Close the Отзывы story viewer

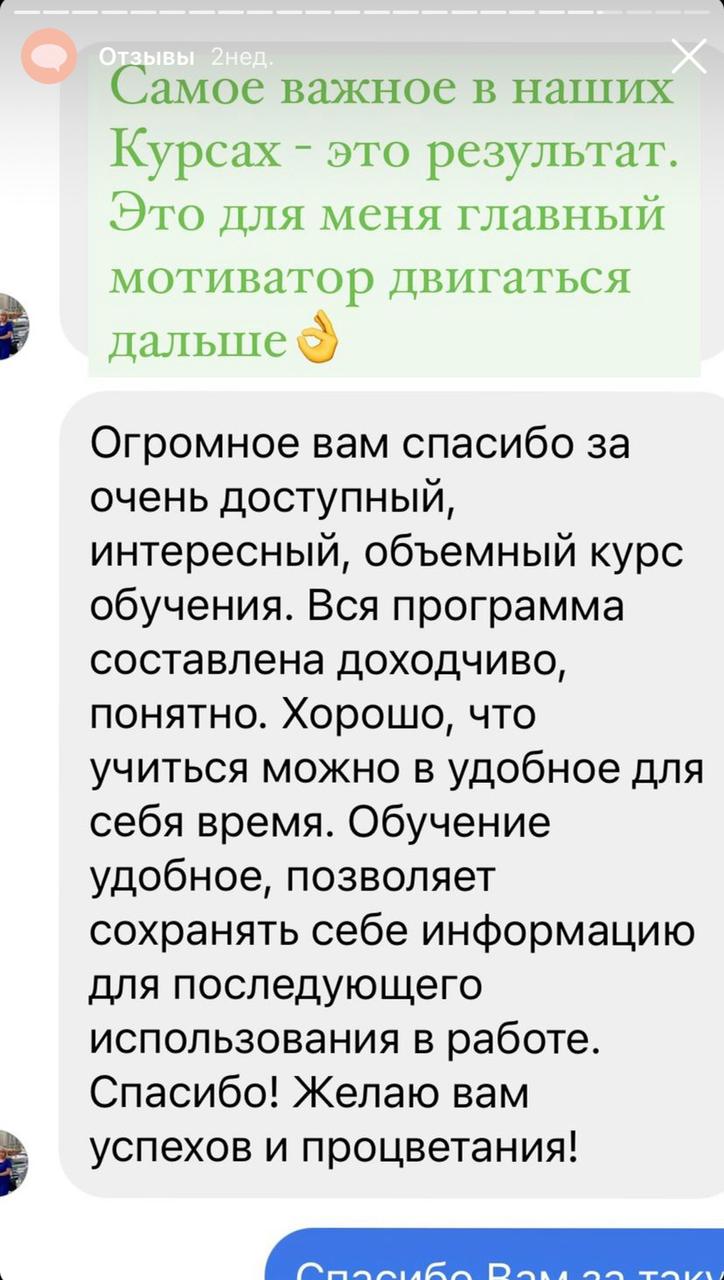(689, 57)
